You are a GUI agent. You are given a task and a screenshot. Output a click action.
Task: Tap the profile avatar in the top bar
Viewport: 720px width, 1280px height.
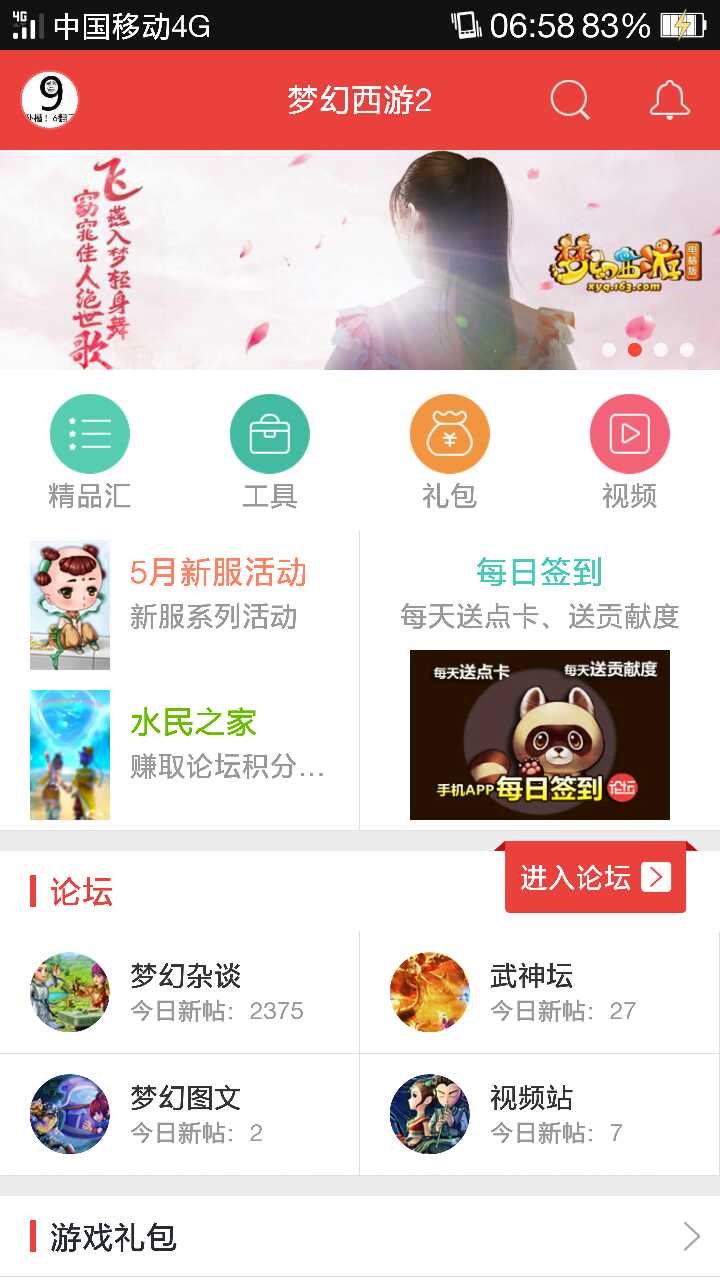click(49, 100)
